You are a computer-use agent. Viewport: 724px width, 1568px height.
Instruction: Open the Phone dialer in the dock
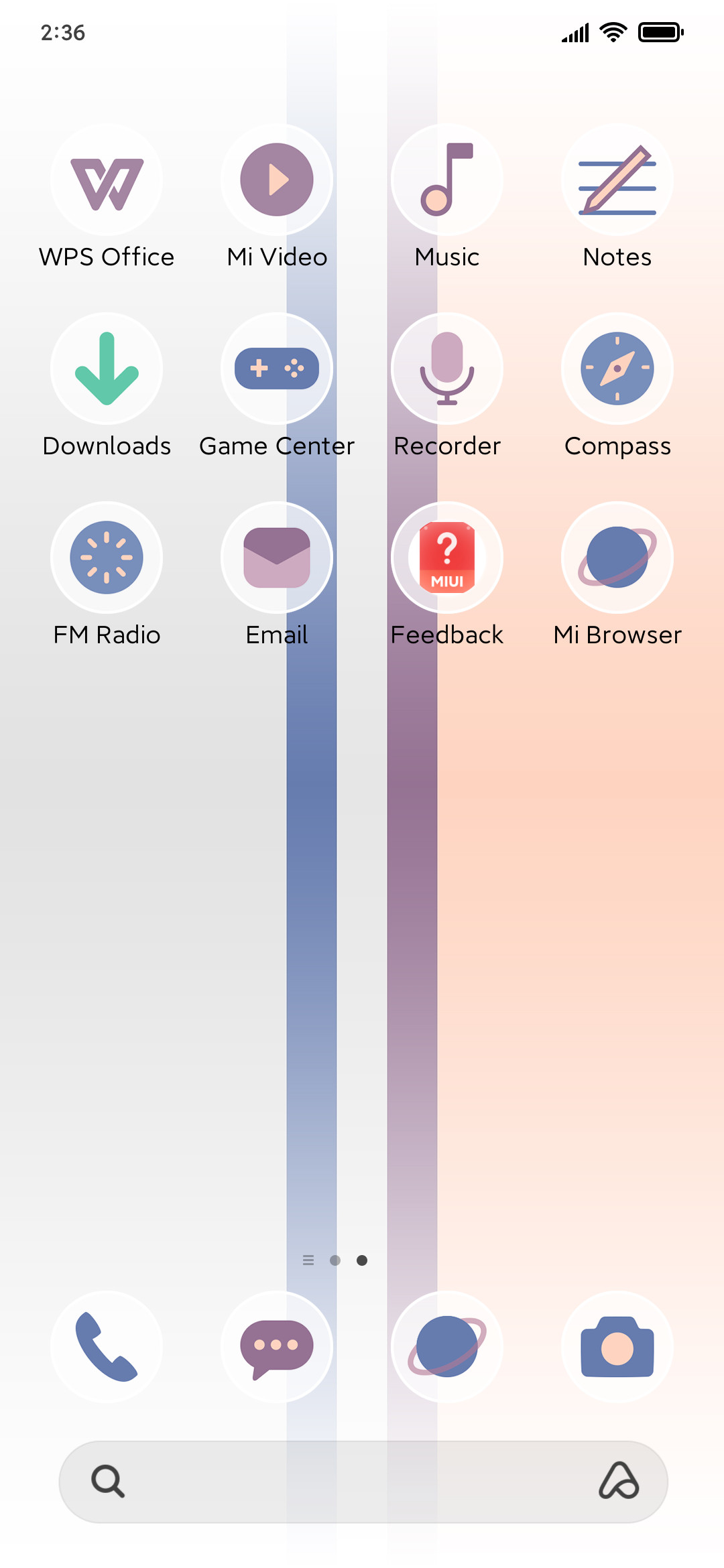[x=107, y=1347]
